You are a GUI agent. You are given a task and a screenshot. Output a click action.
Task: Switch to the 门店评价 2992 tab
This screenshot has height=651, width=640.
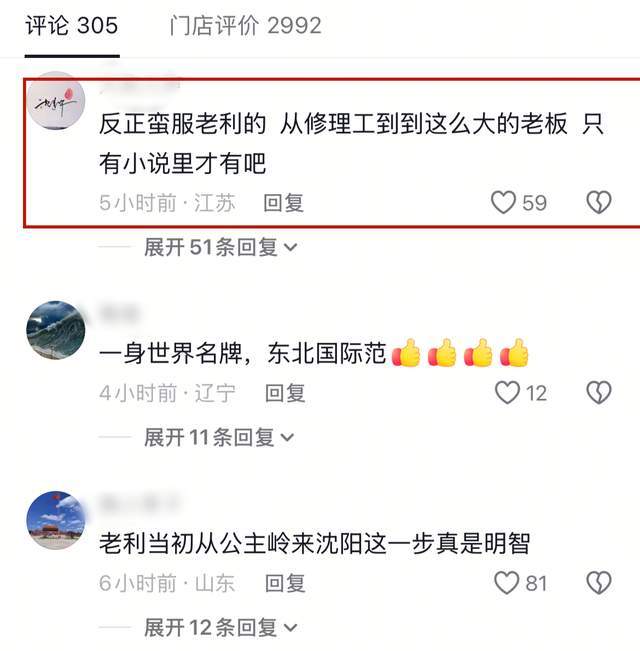243,26
